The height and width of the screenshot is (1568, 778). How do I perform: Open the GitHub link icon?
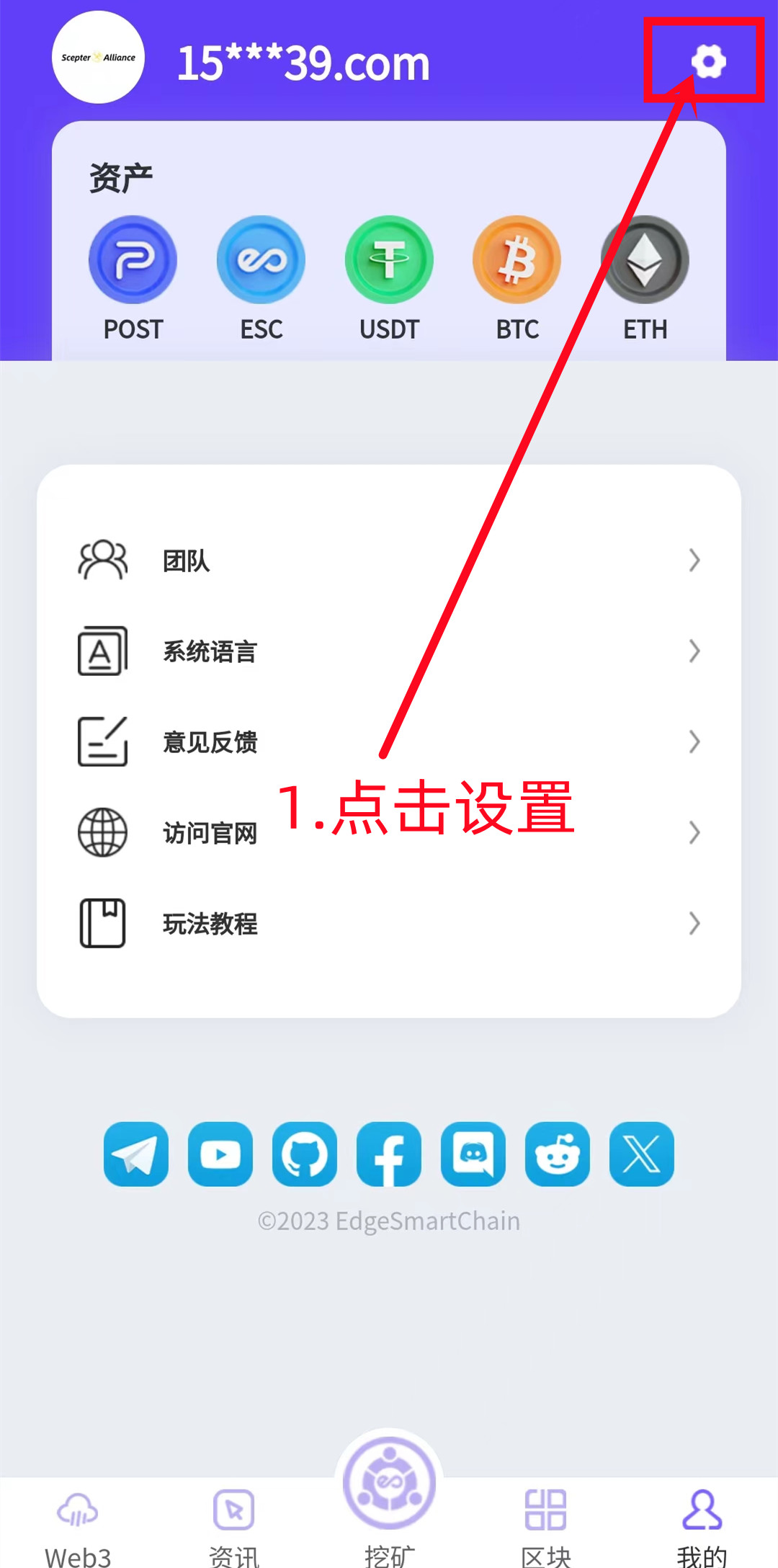coord(305,1154)
